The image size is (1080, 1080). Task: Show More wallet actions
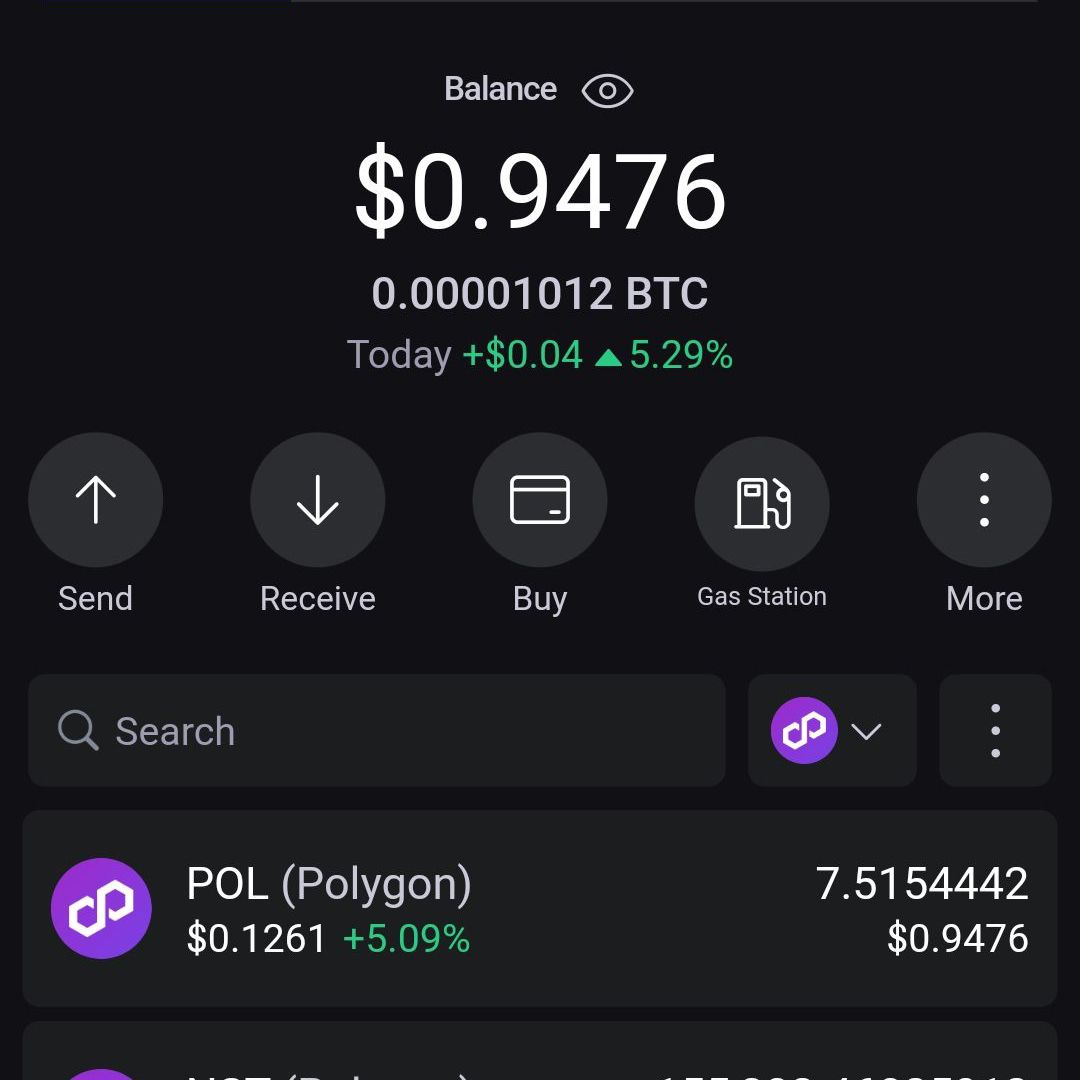click(984, 499)
